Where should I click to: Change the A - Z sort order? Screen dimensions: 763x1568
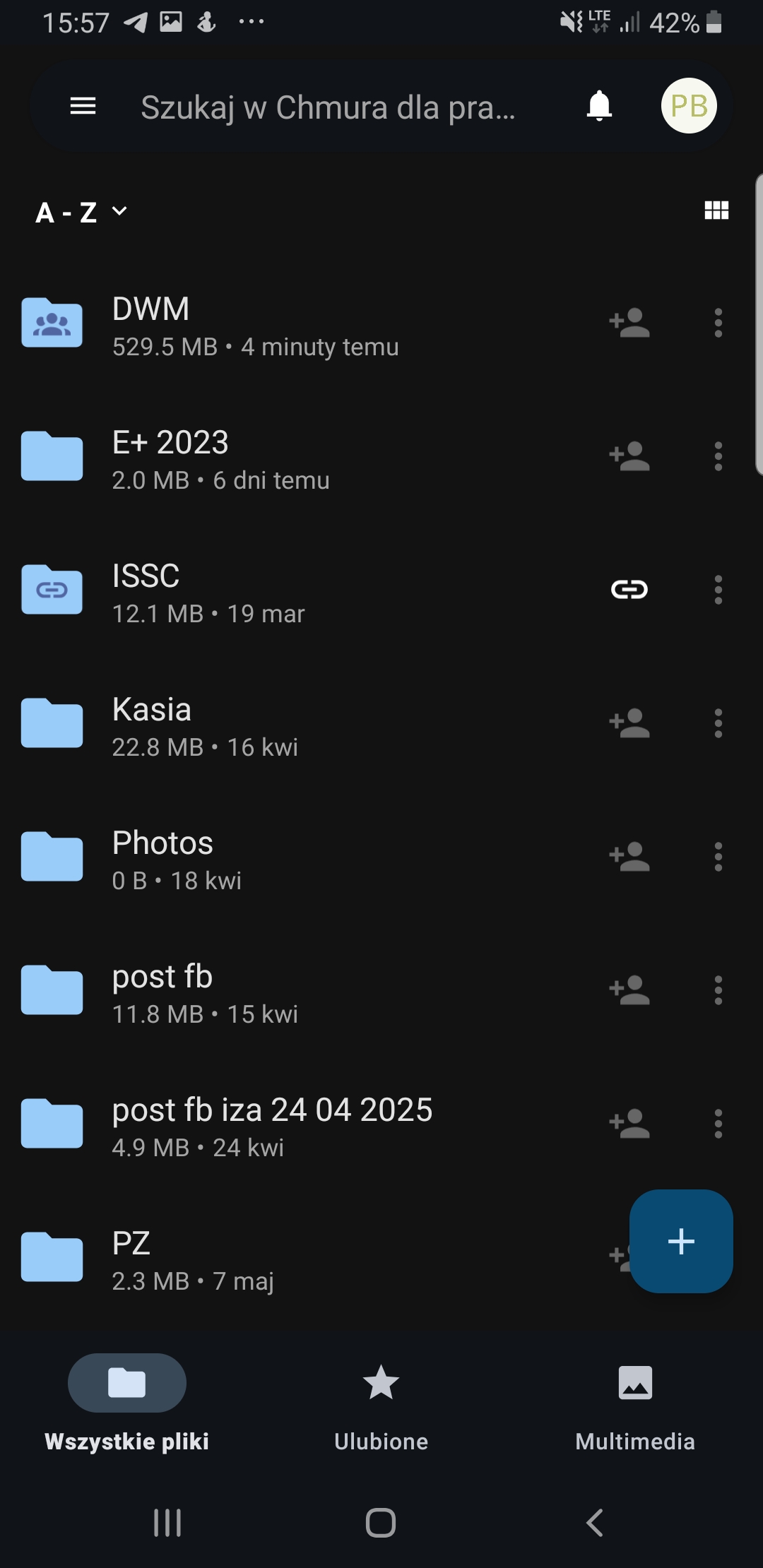click(81, 212)
